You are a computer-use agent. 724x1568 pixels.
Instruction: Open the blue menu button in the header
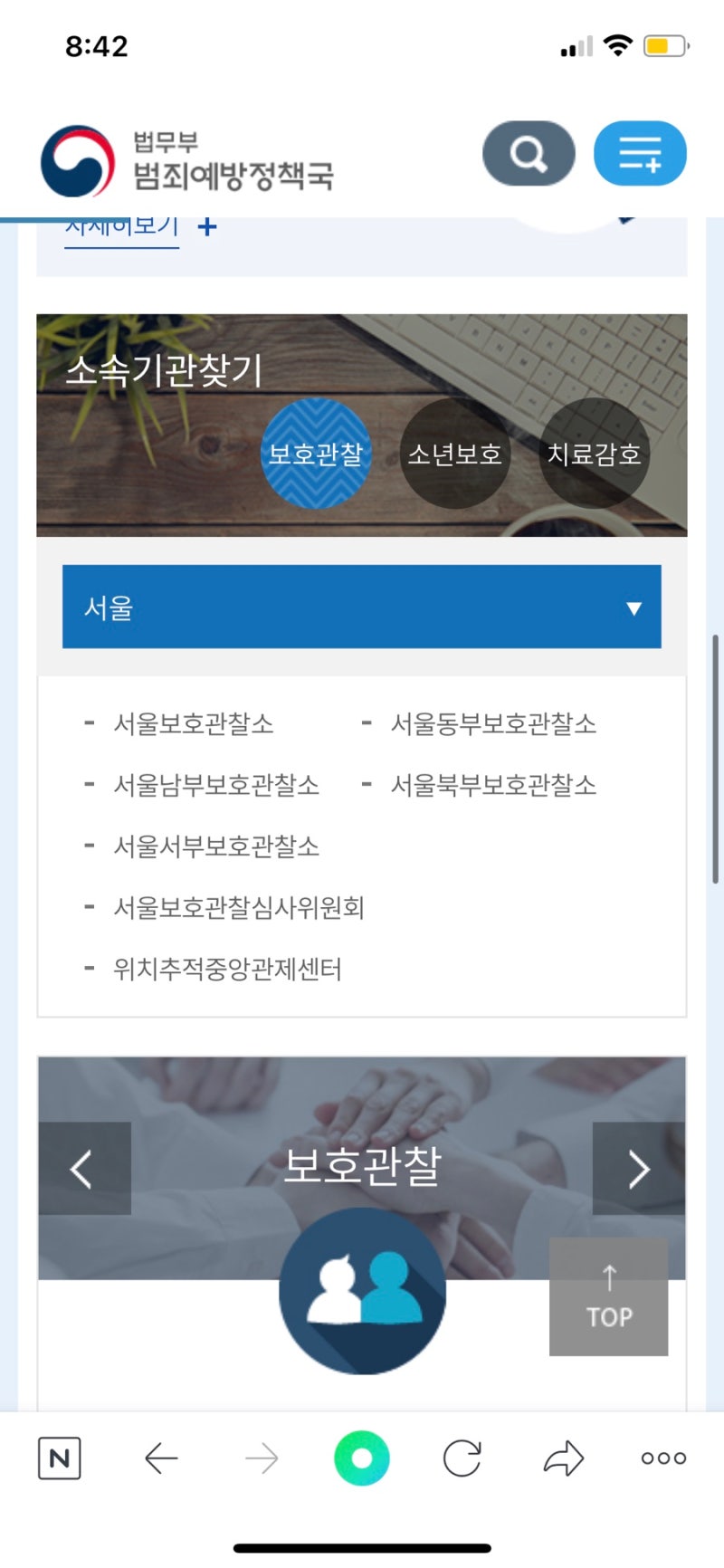pyautogui.click(x=639, y=153)
